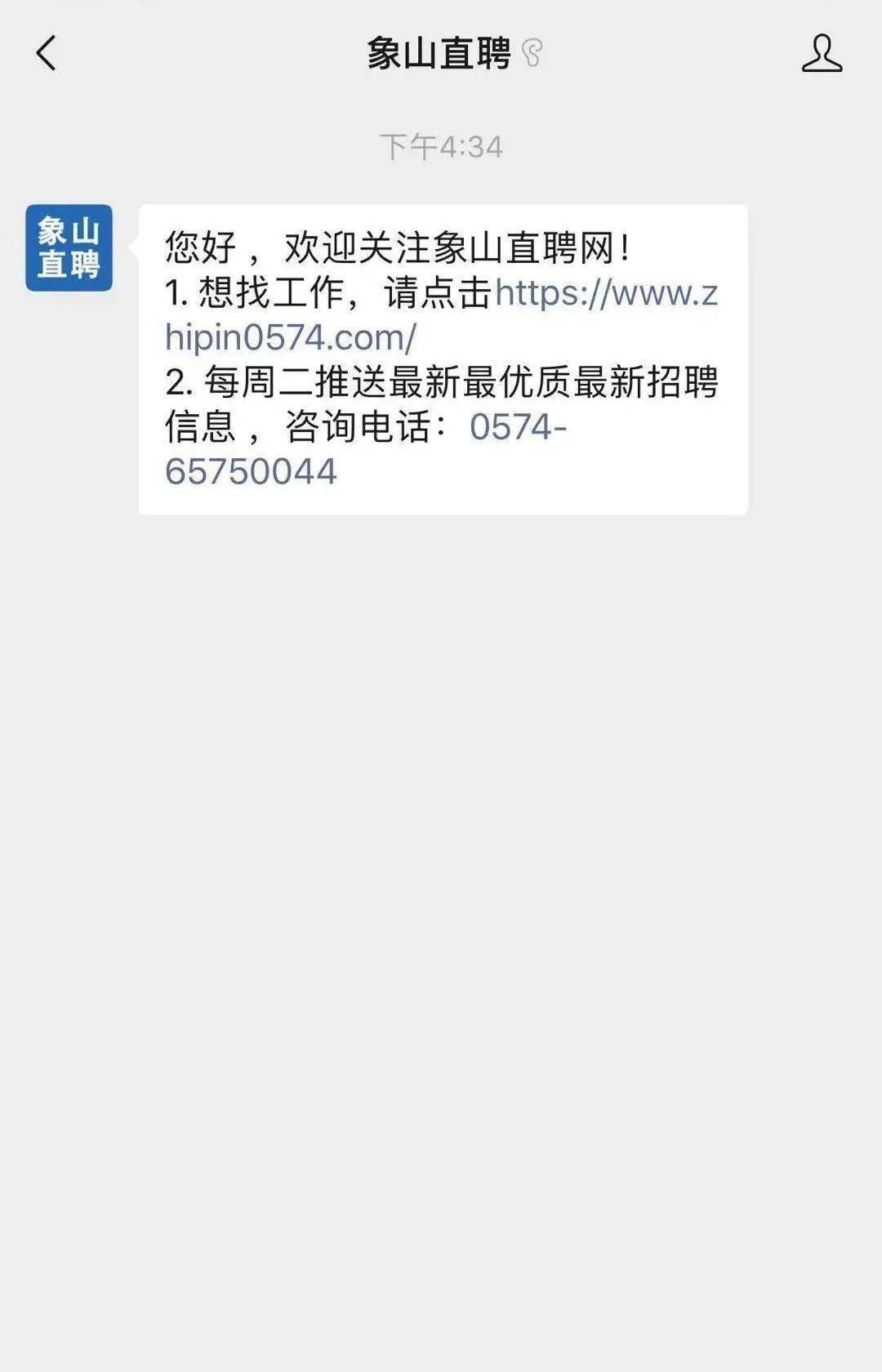The height and width of the screenshot is (1372, 882).
Task: Open the zhipin0574.com job link
Action: [x=606, y=293]
